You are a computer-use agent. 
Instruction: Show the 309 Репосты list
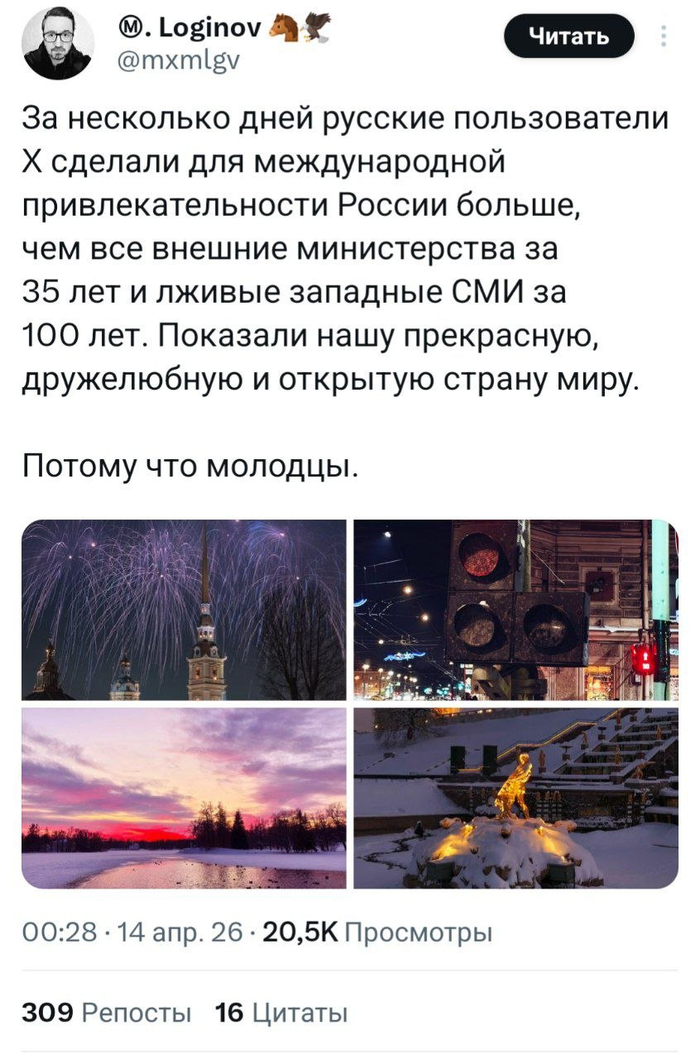[106, 1012]
